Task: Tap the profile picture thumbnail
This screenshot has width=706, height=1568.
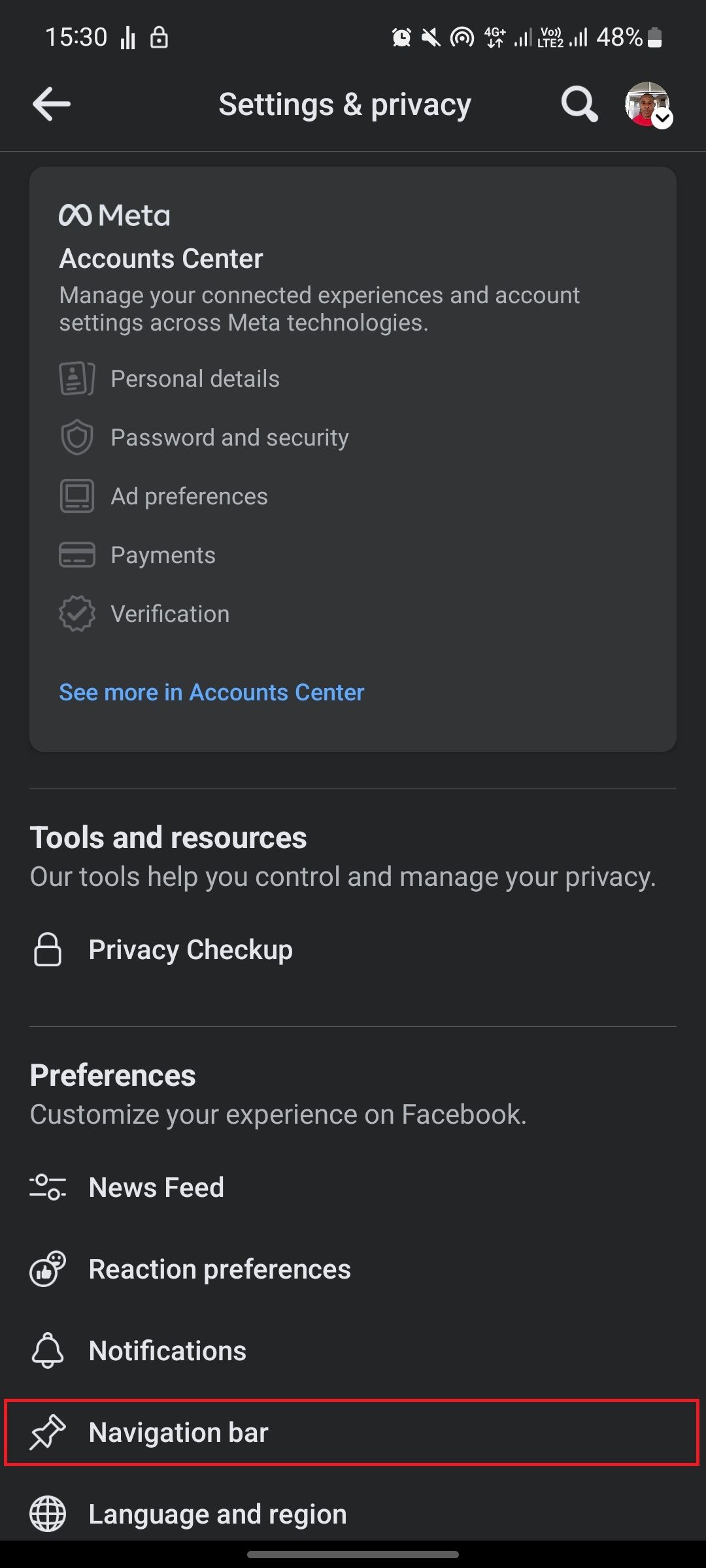Action: 646,103
